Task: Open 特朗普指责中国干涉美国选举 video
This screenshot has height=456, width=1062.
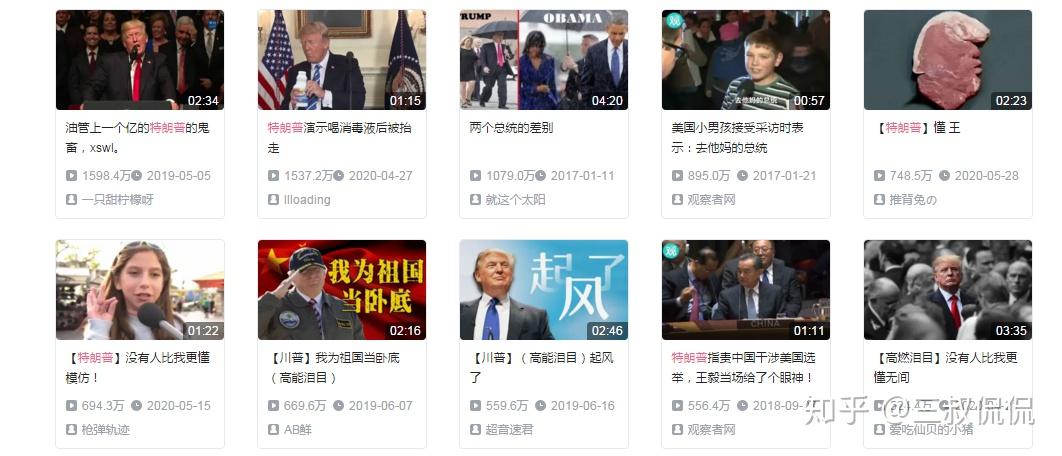Action: pyautogui.click(x=745, y=290)
